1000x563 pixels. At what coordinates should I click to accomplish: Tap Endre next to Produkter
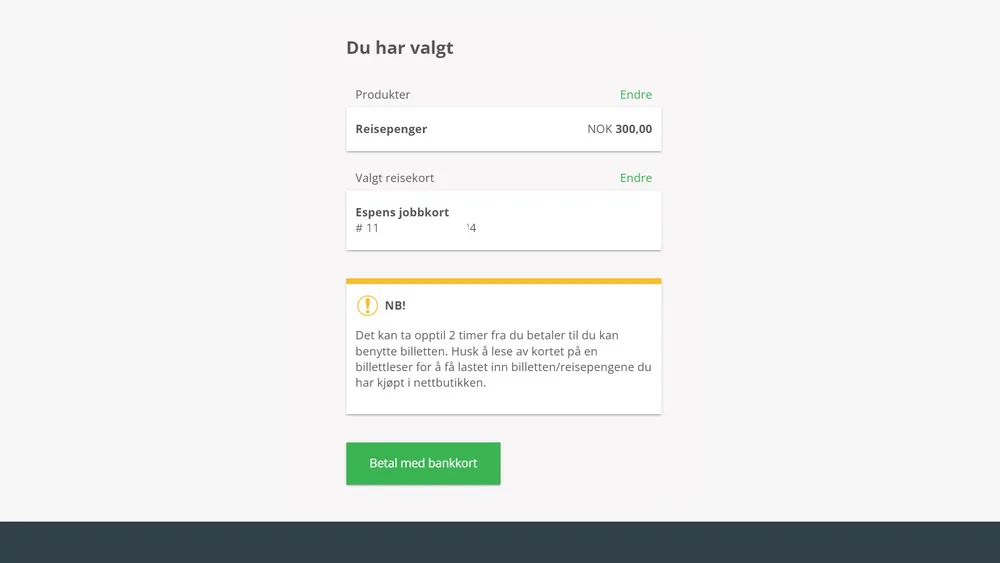[x=635, y=95]
